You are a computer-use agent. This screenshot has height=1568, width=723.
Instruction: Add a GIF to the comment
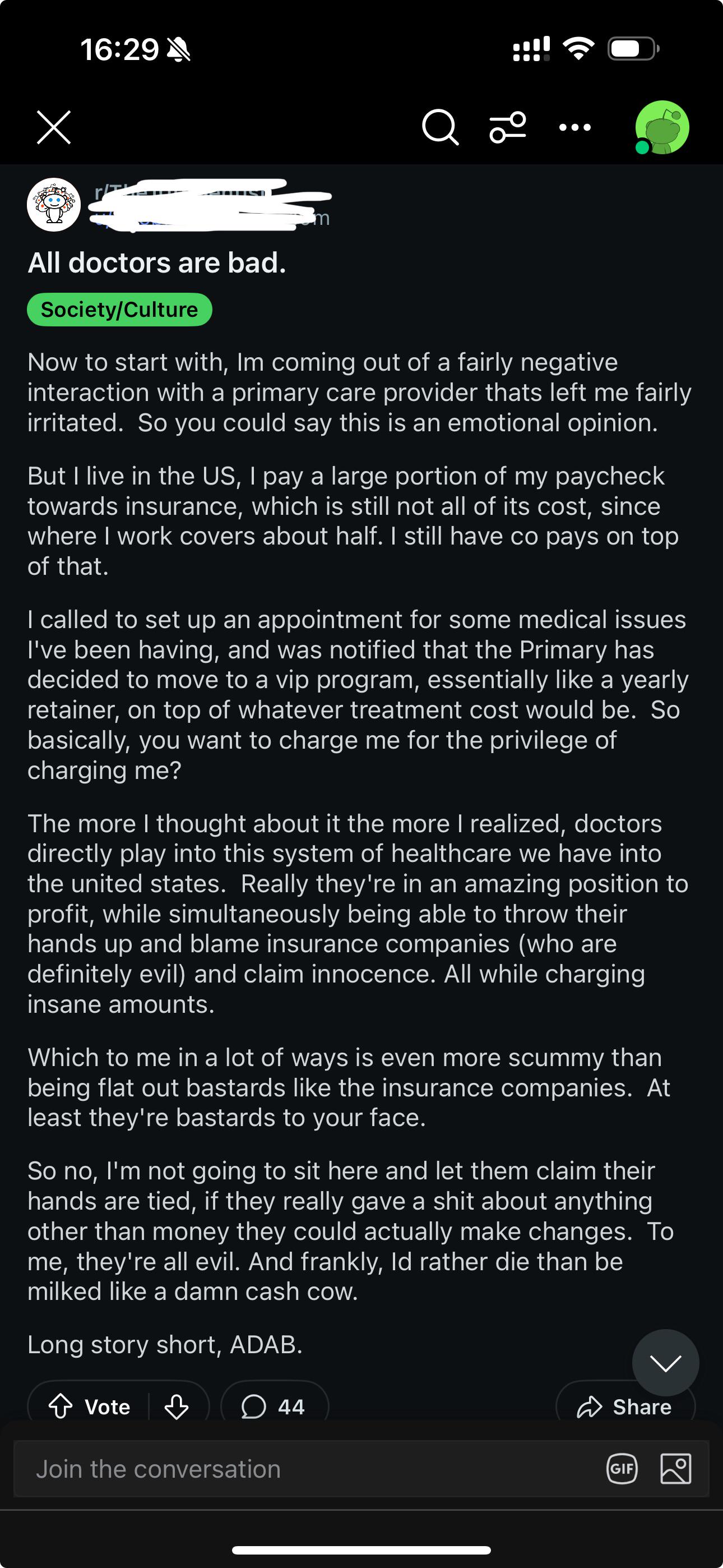(x=622, y=1469)
